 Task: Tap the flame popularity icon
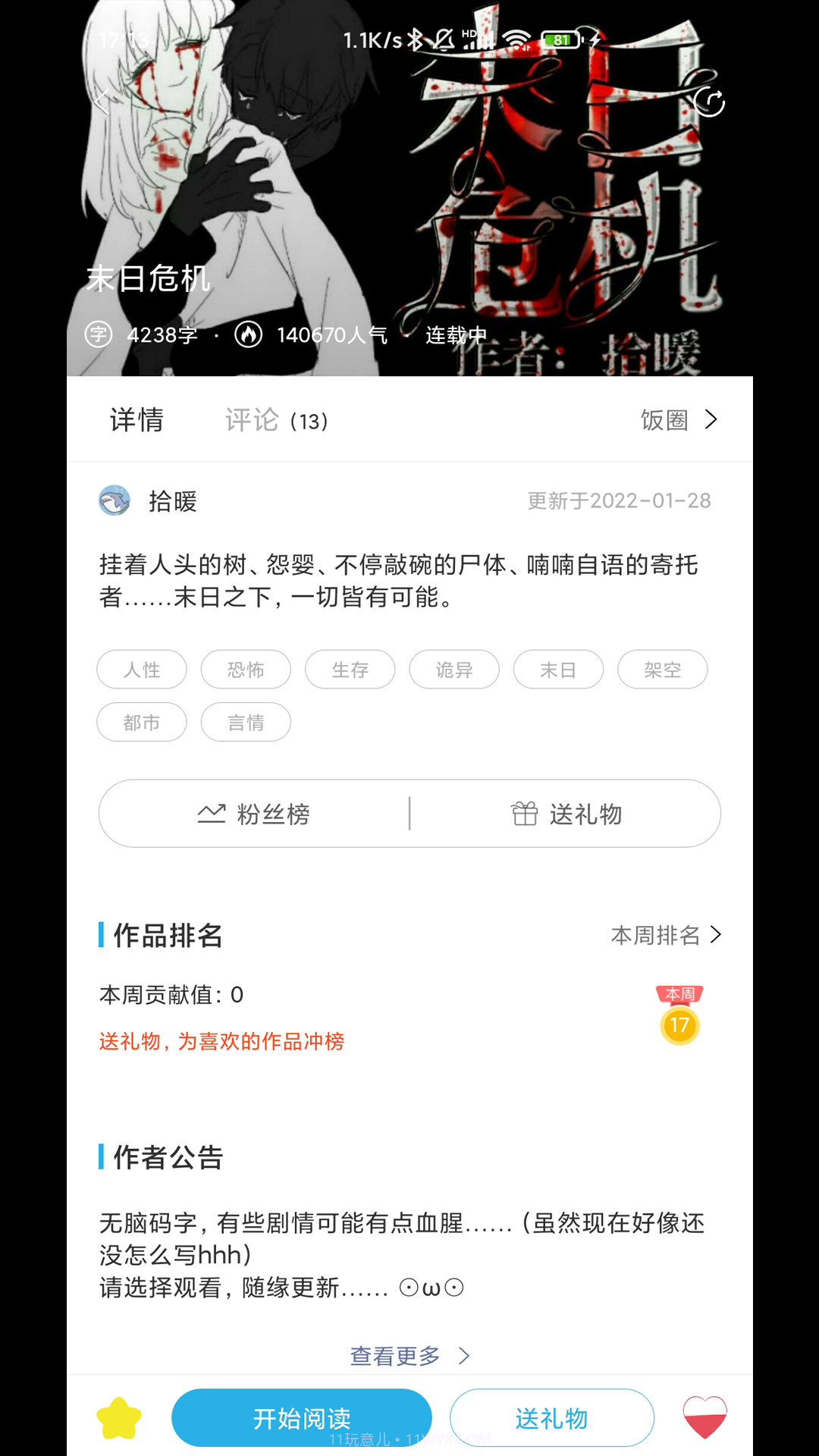coord(250,334)
